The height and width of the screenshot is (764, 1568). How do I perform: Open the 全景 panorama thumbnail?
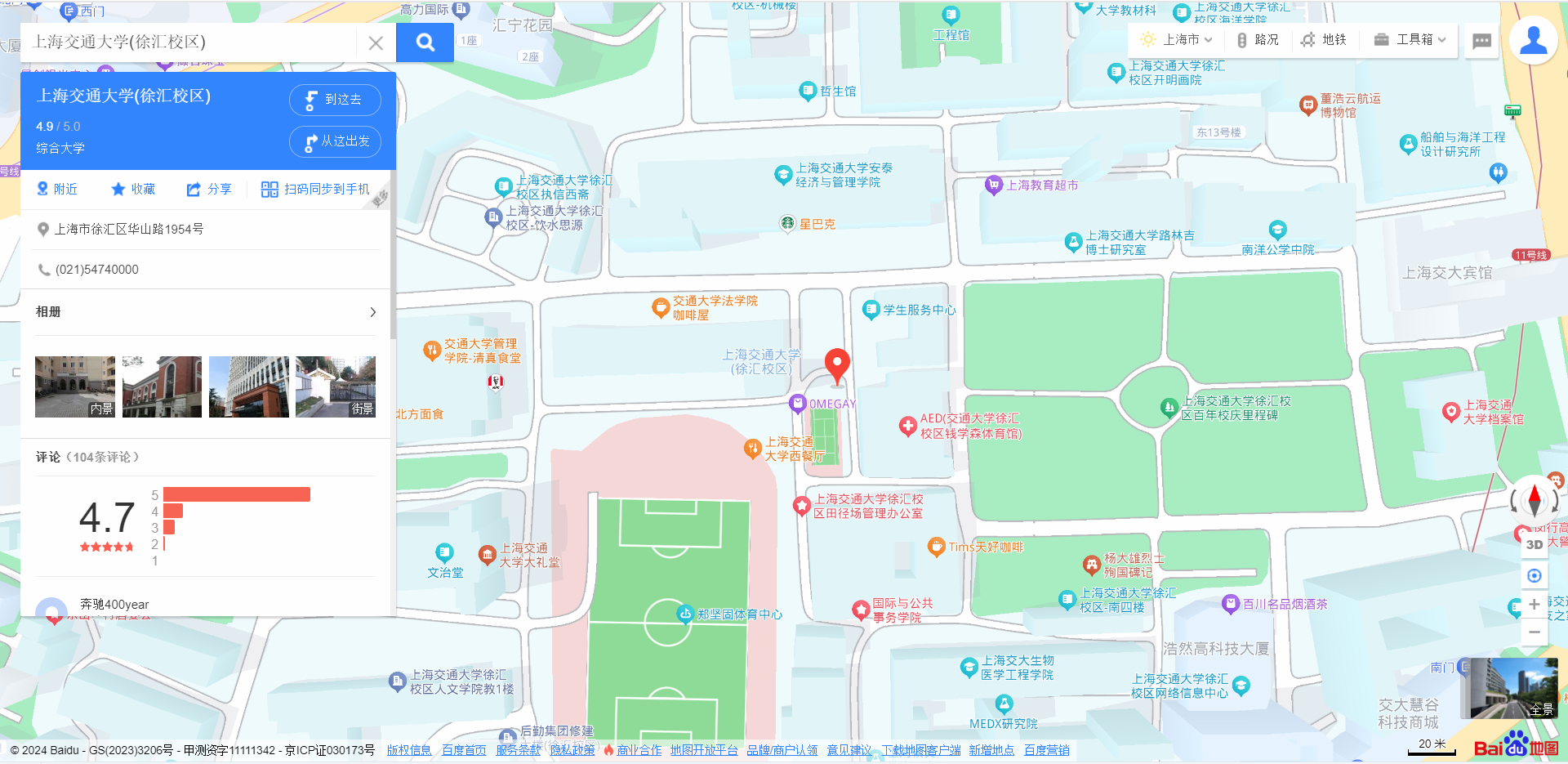1512,688
